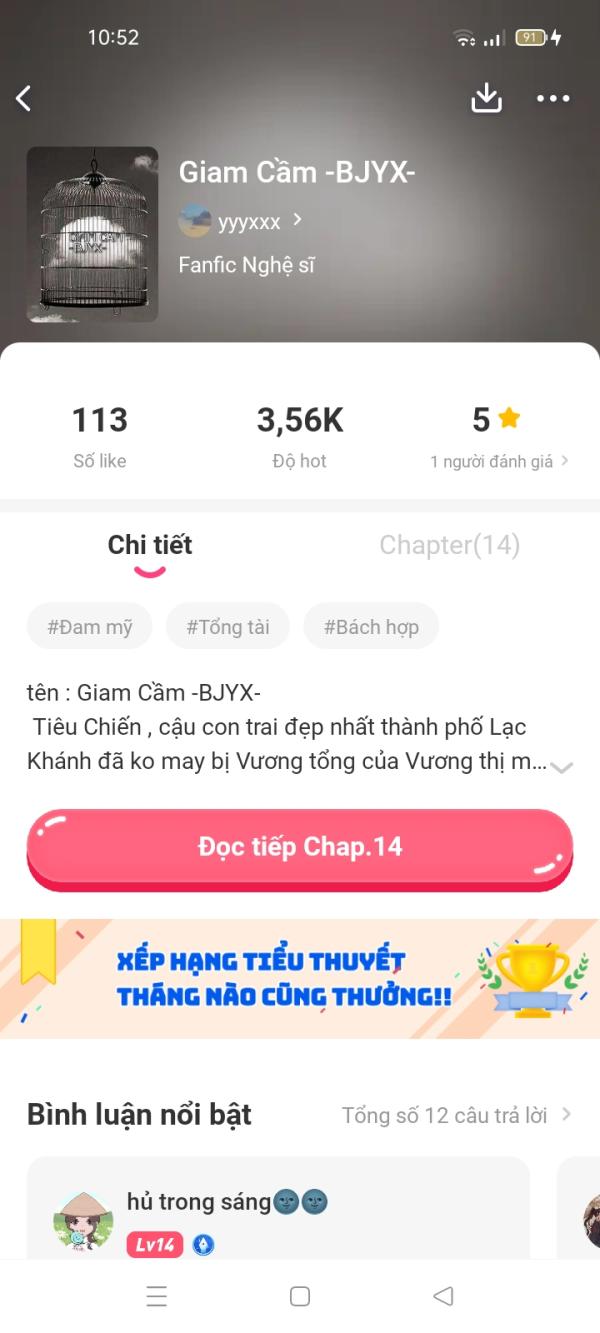Expand the story description with the chevron
Screen dimensions: 600x1333
click(562, 767)
